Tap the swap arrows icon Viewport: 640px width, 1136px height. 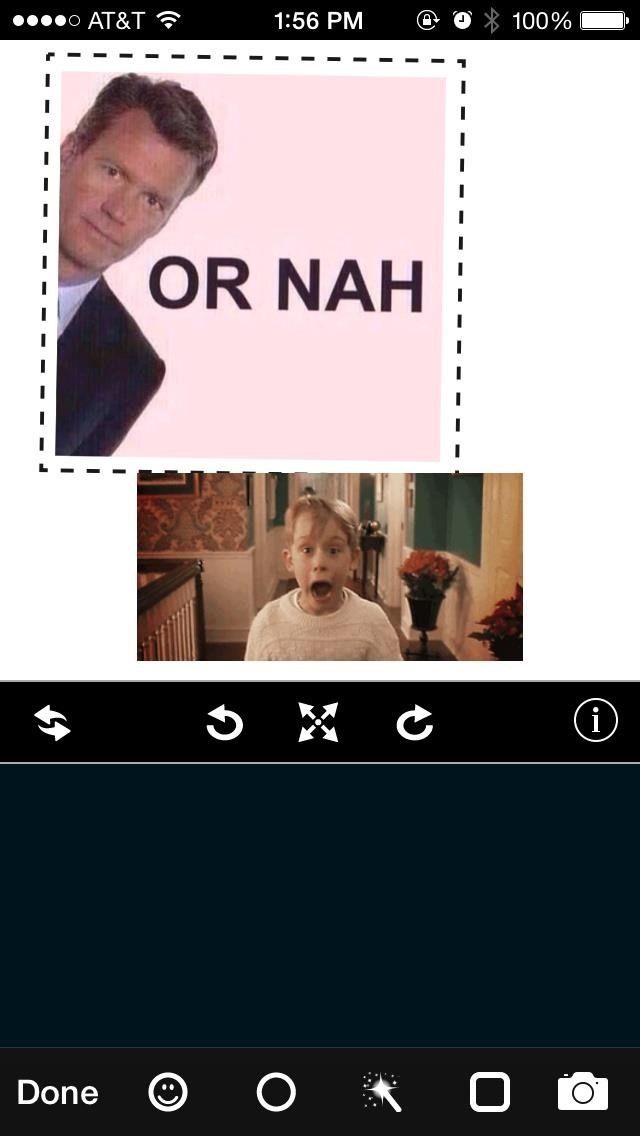52,722
